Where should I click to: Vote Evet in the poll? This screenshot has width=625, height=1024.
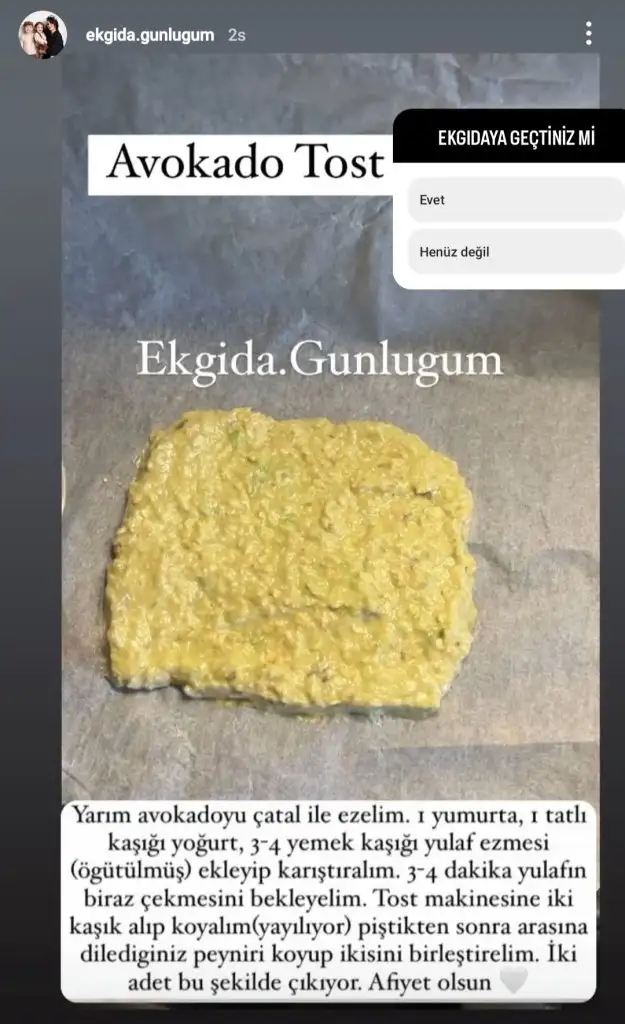coord(516,200)
